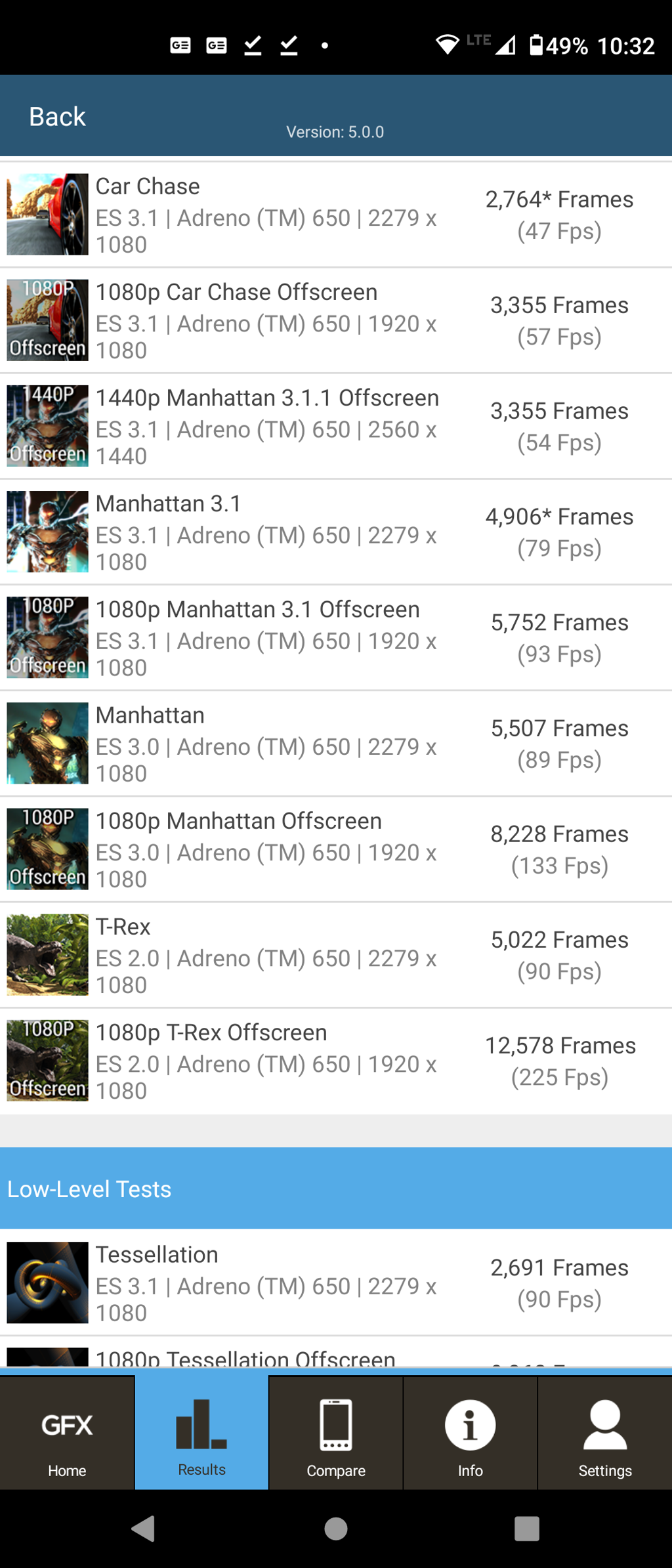Go to the Compare tab

pos(336,1433)
